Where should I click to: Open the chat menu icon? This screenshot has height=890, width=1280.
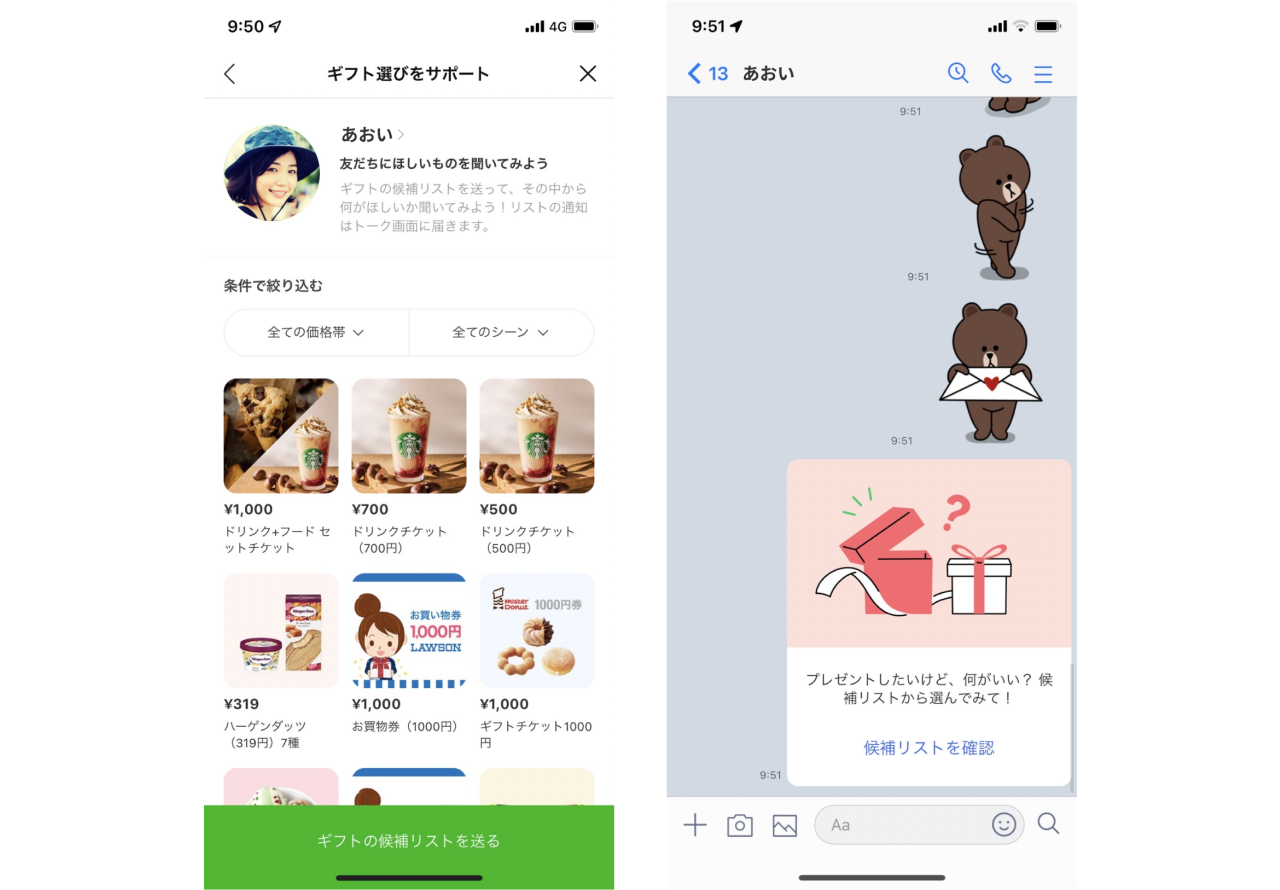[1043, 74]
